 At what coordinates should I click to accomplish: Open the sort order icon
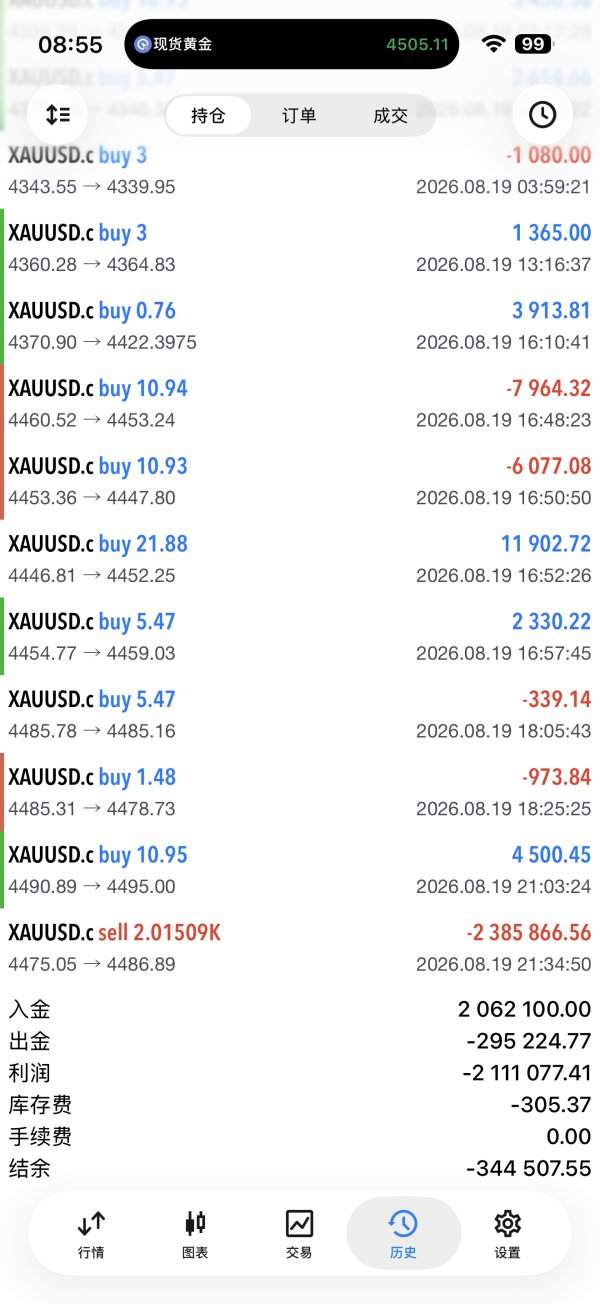pyautogui.click(x=58, y=115)
